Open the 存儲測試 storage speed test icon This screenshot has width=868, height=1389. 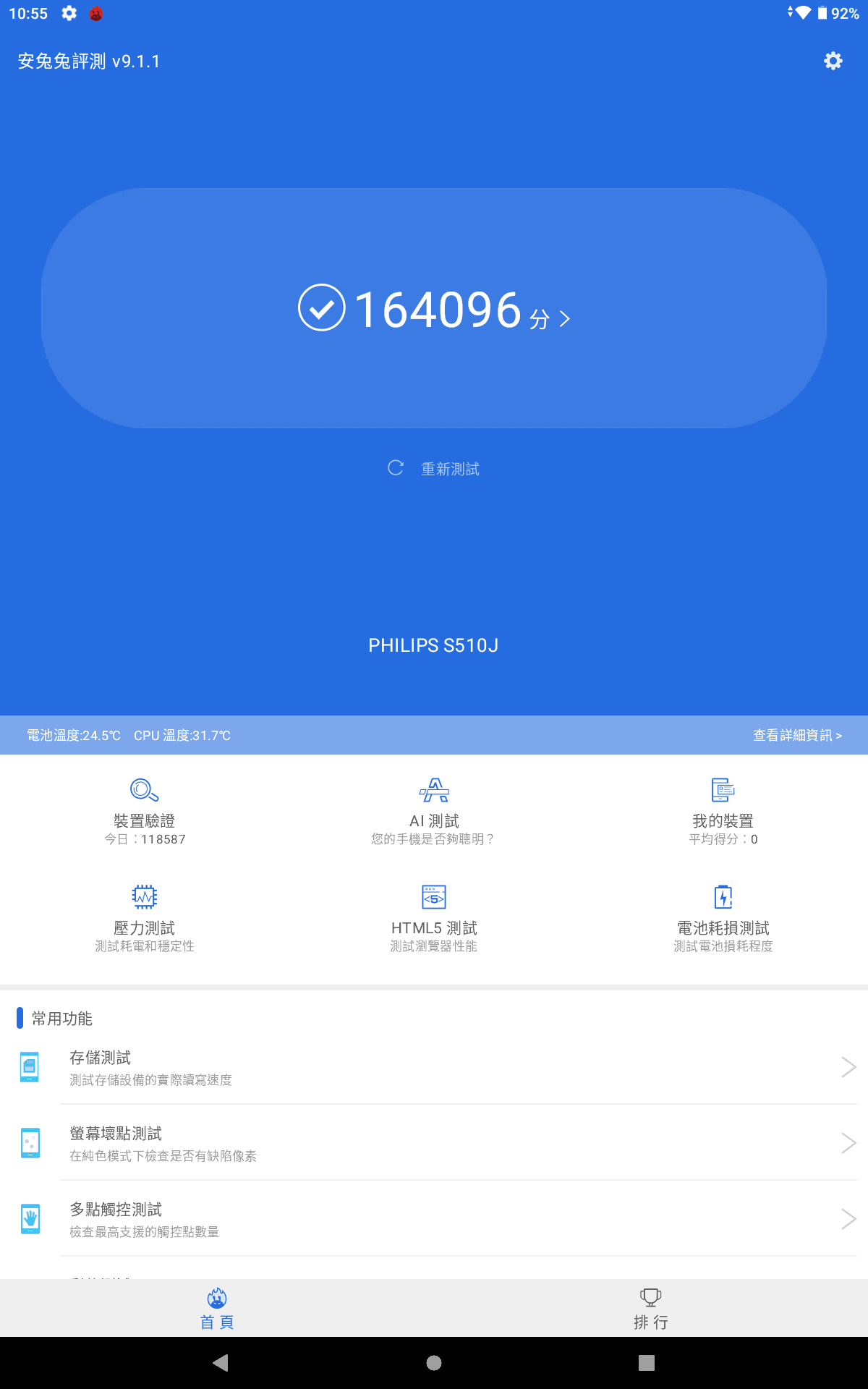pos(30,1066)
